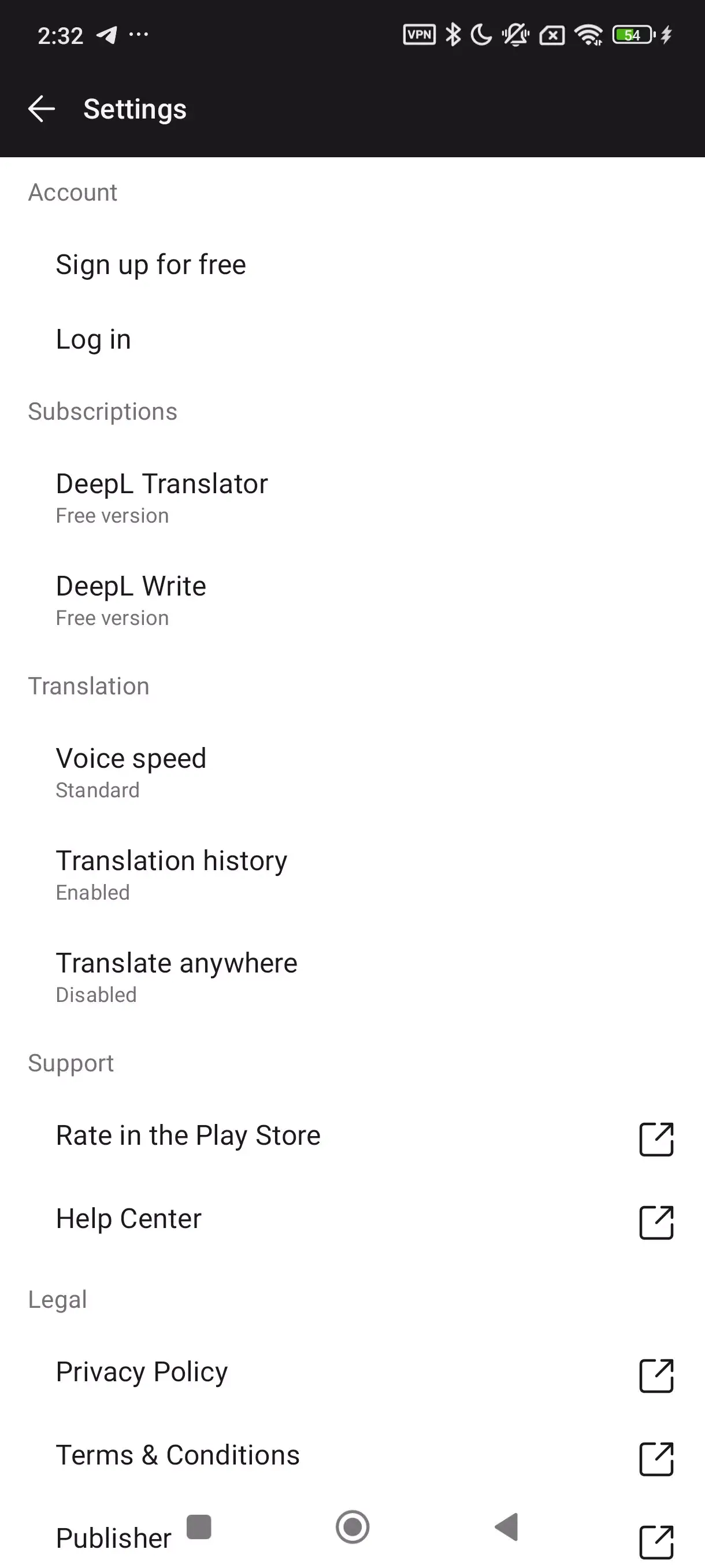705x1568 pixels.
Task: Open the DeepL Translator subscription details
Action: click(162, 496)
